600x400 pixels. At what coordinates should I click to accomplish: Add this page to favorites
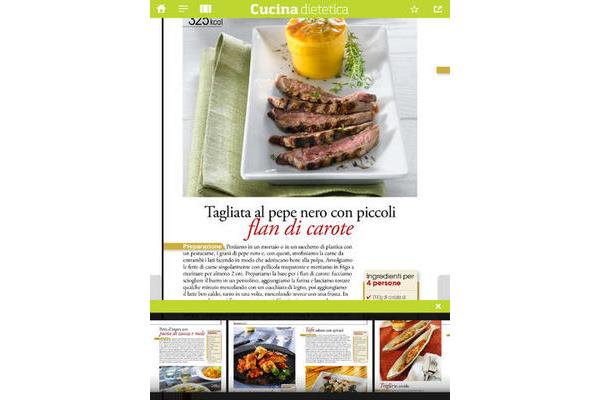click(x=415, y=9)
